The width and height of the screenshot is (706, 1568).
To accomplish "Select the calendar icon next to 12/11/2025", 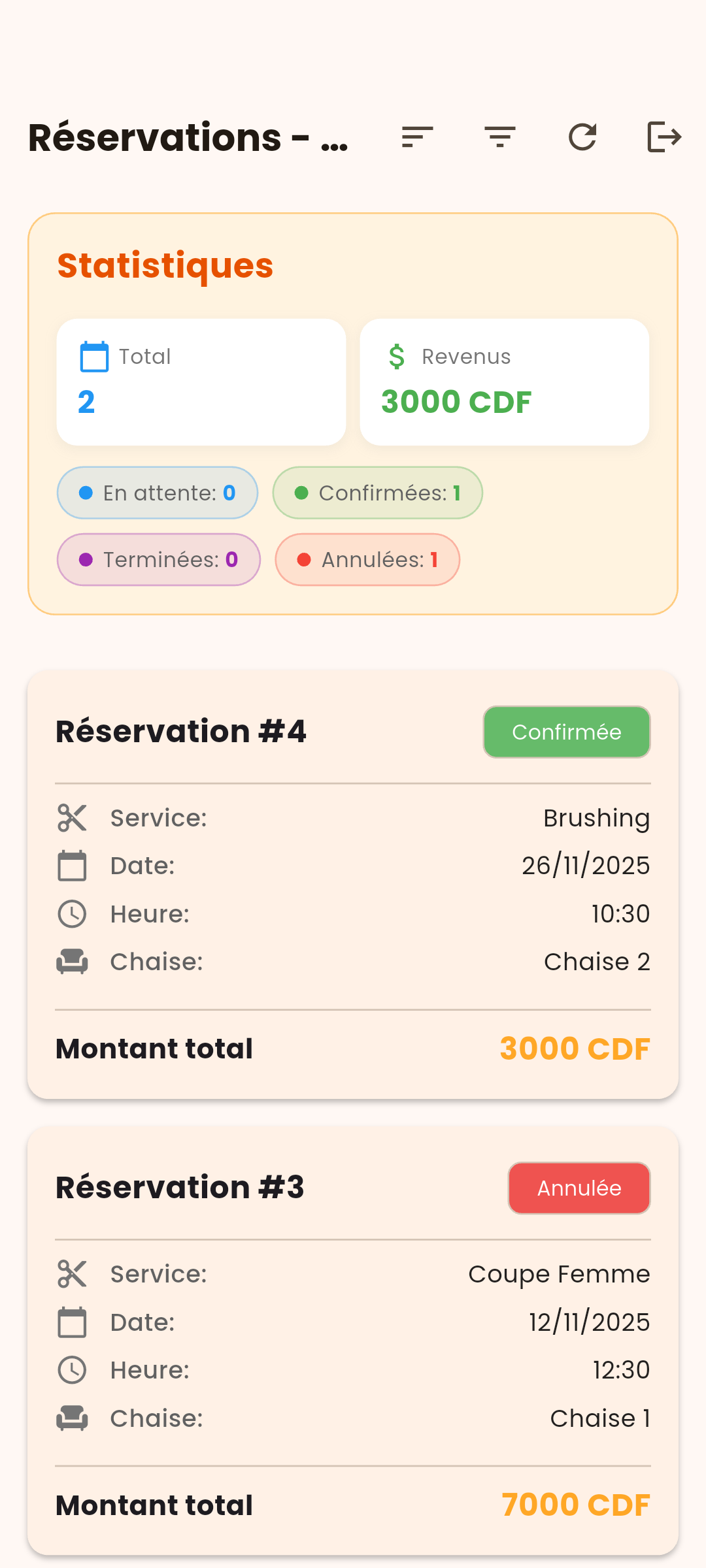I will tap(72, 1322).
